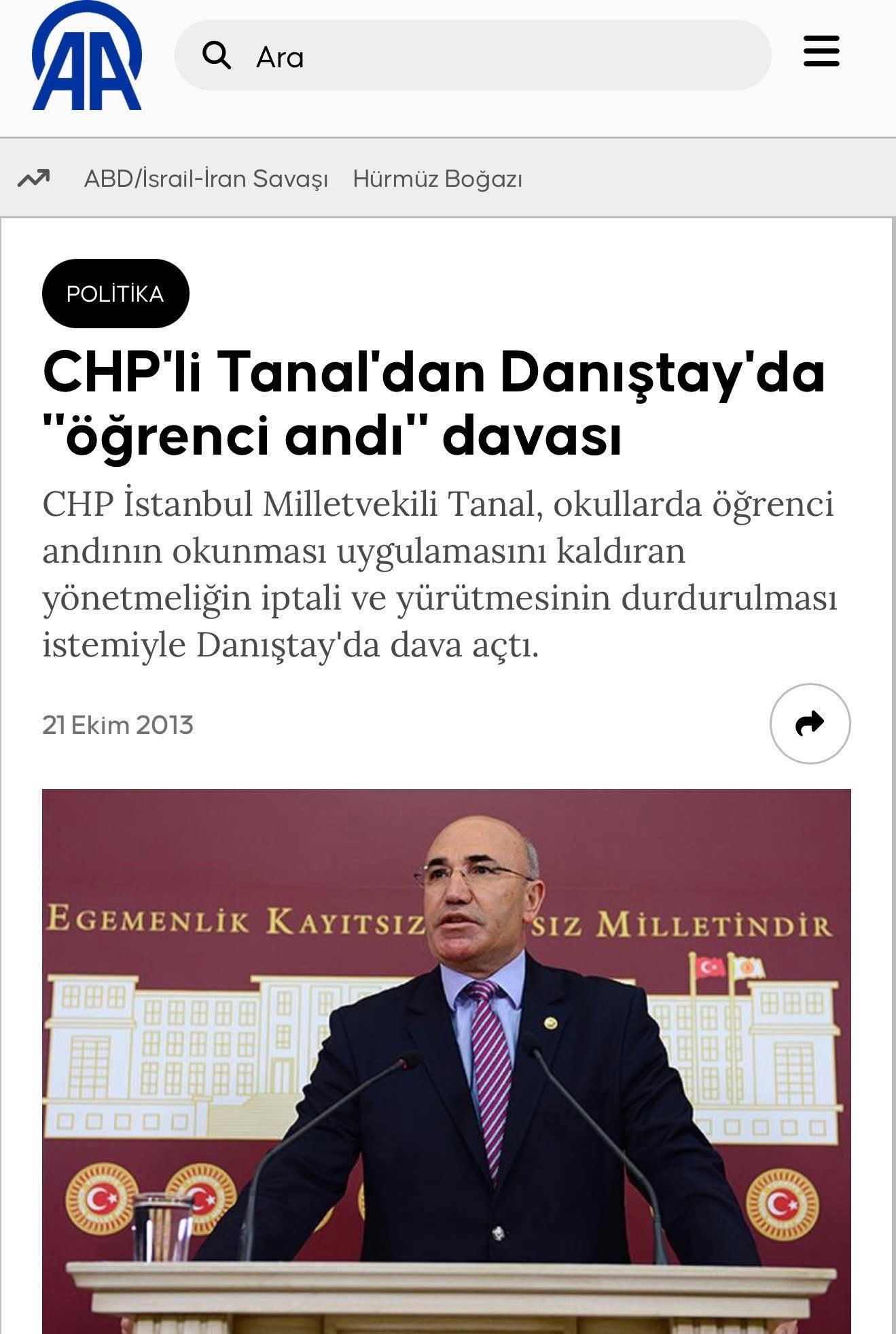Go to AA home via logo
The width and height of the screenshot is (896, 1334).
[87, 56]
